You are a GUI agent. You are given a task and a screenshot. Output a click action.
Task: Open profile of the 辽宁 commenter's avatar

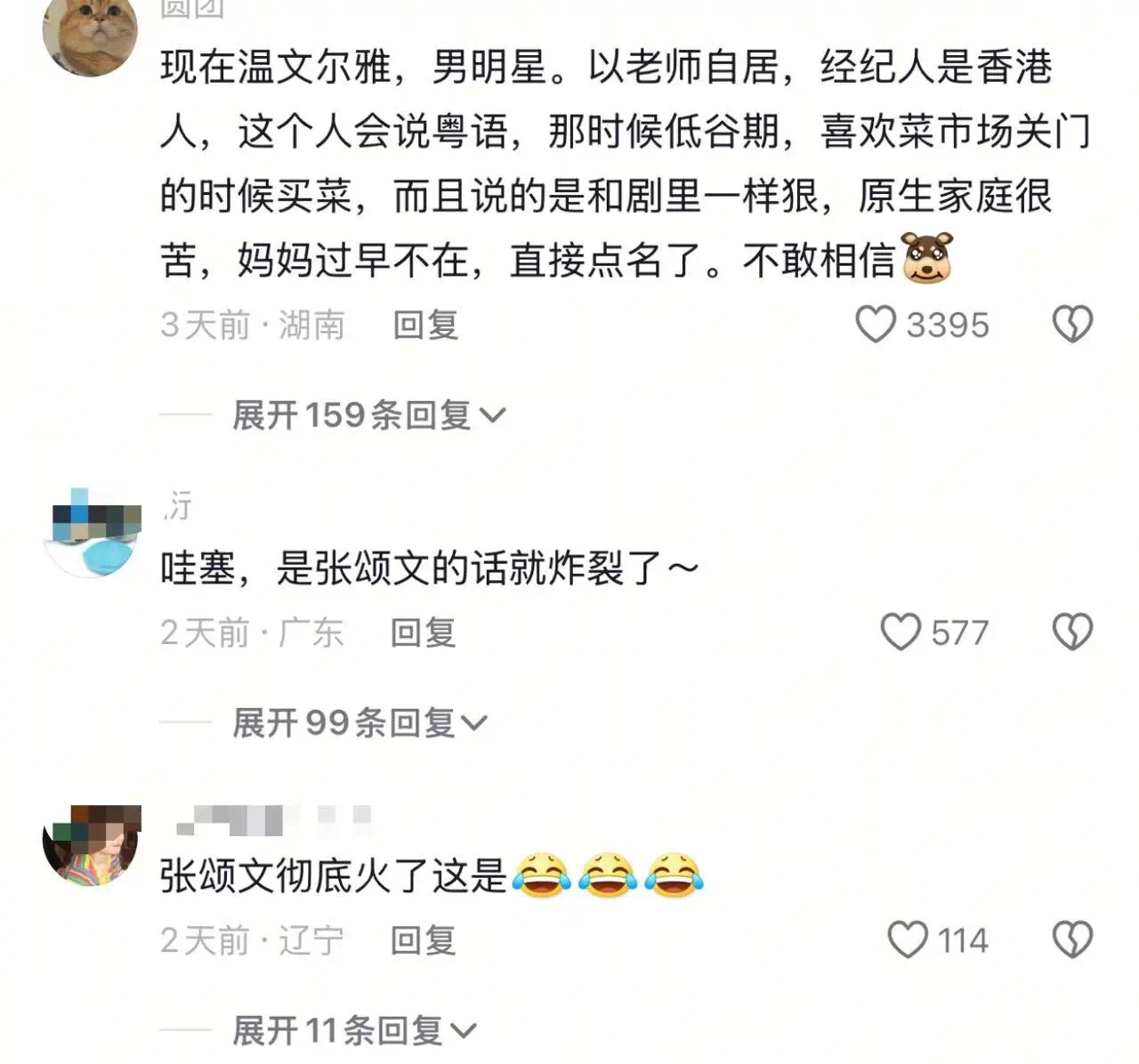93,843
